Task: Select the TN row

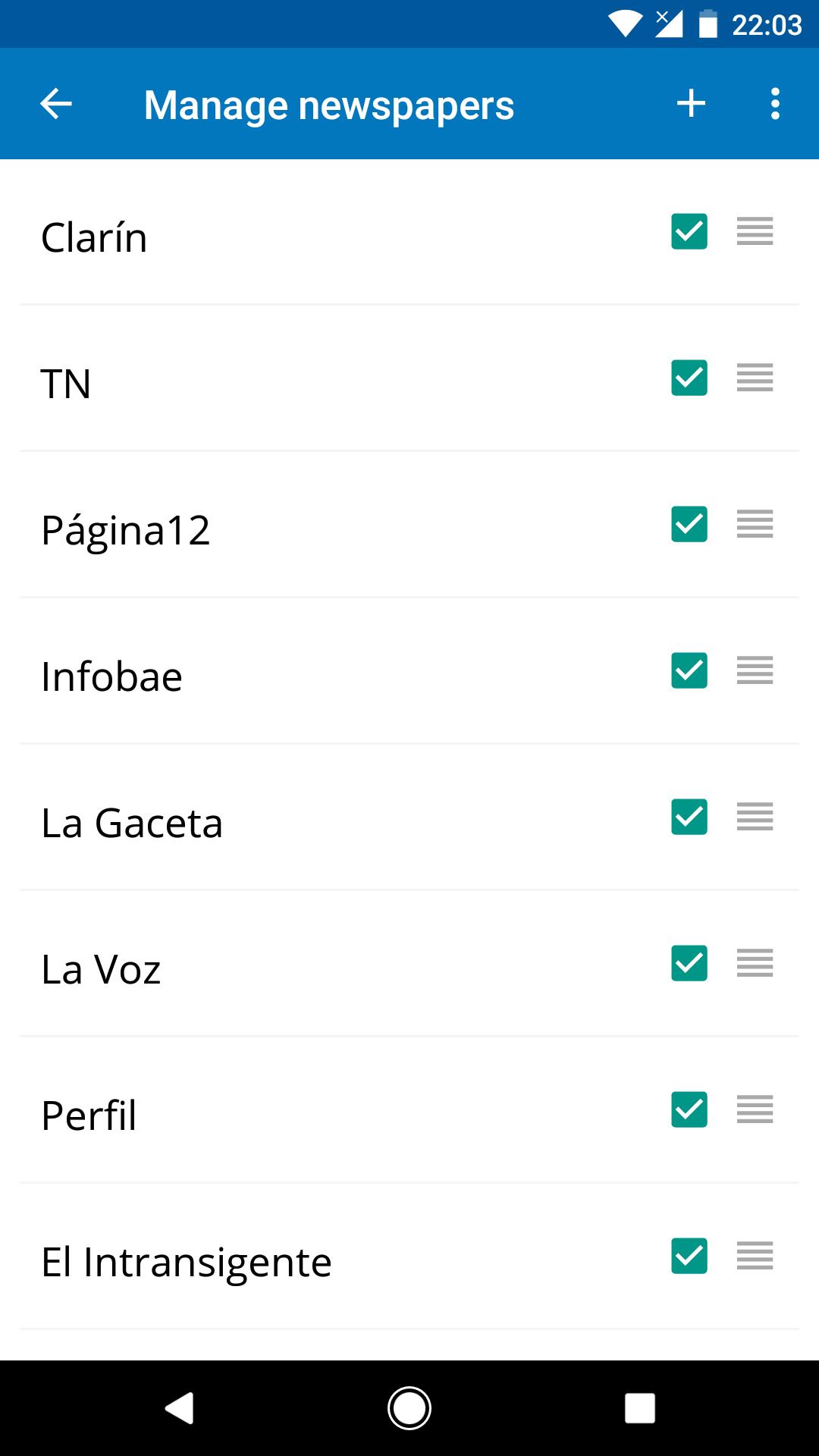Action: coord(409,378)
